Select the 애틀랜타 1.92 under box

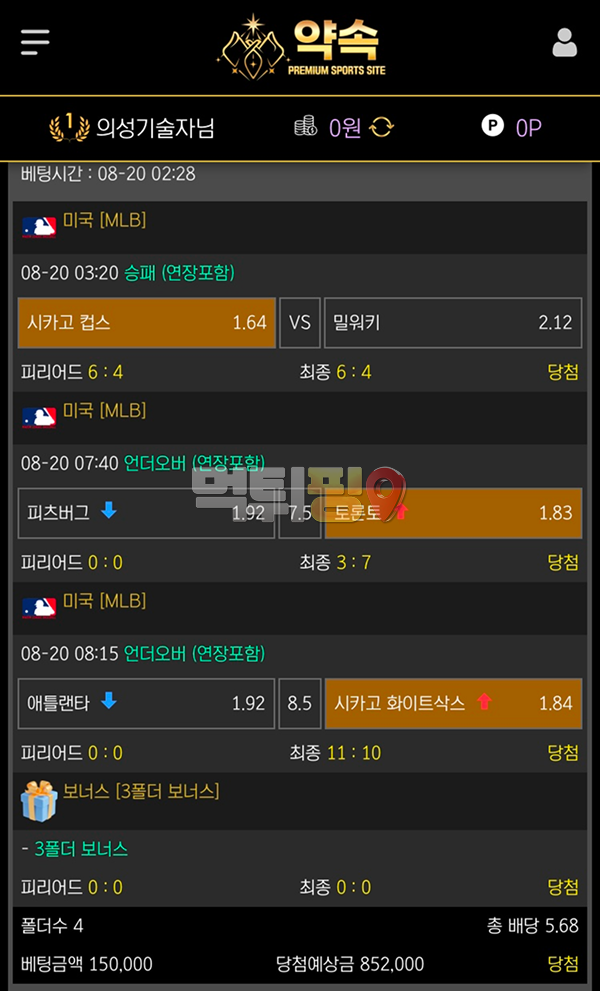147,703
